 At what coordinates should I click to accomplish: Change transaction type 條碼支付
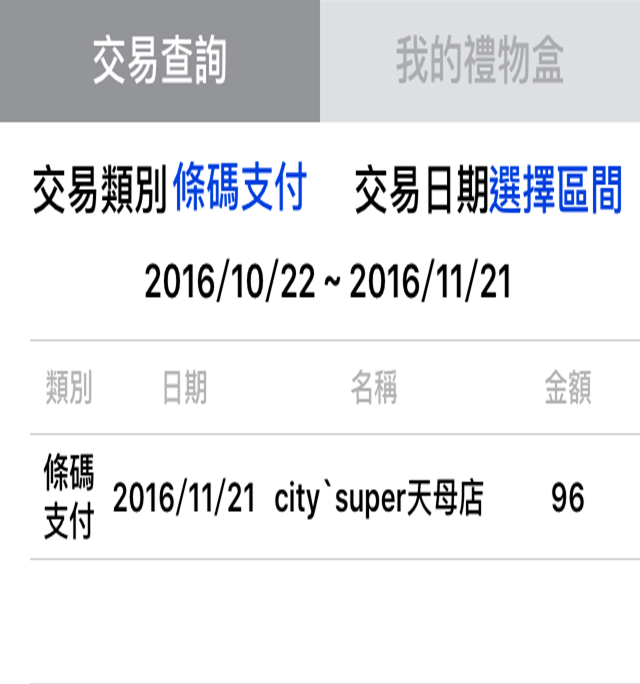[240, 191]
